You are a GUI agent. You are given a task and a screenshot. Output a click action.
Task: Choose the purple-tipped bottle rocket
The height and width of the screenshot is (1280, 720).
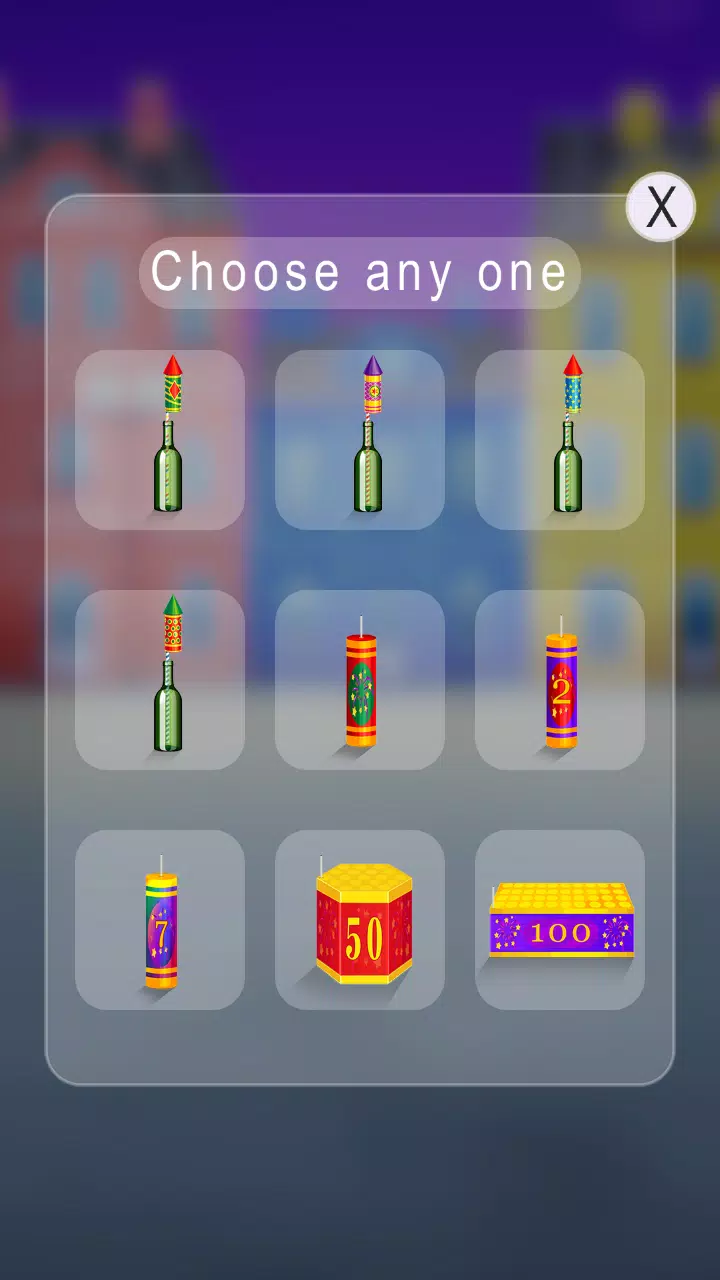tap(360, 439)
